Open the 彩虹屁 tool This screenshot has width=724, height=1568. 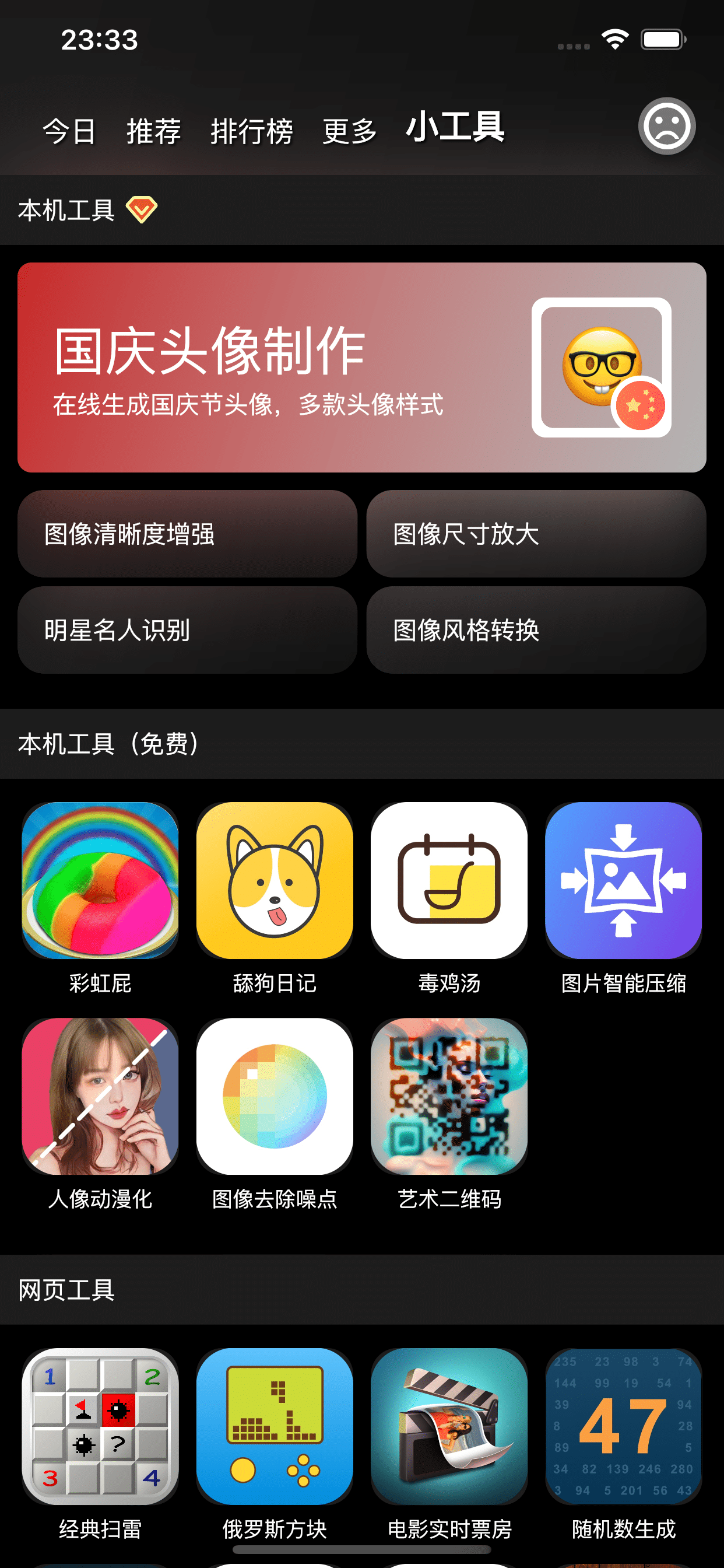100,880
